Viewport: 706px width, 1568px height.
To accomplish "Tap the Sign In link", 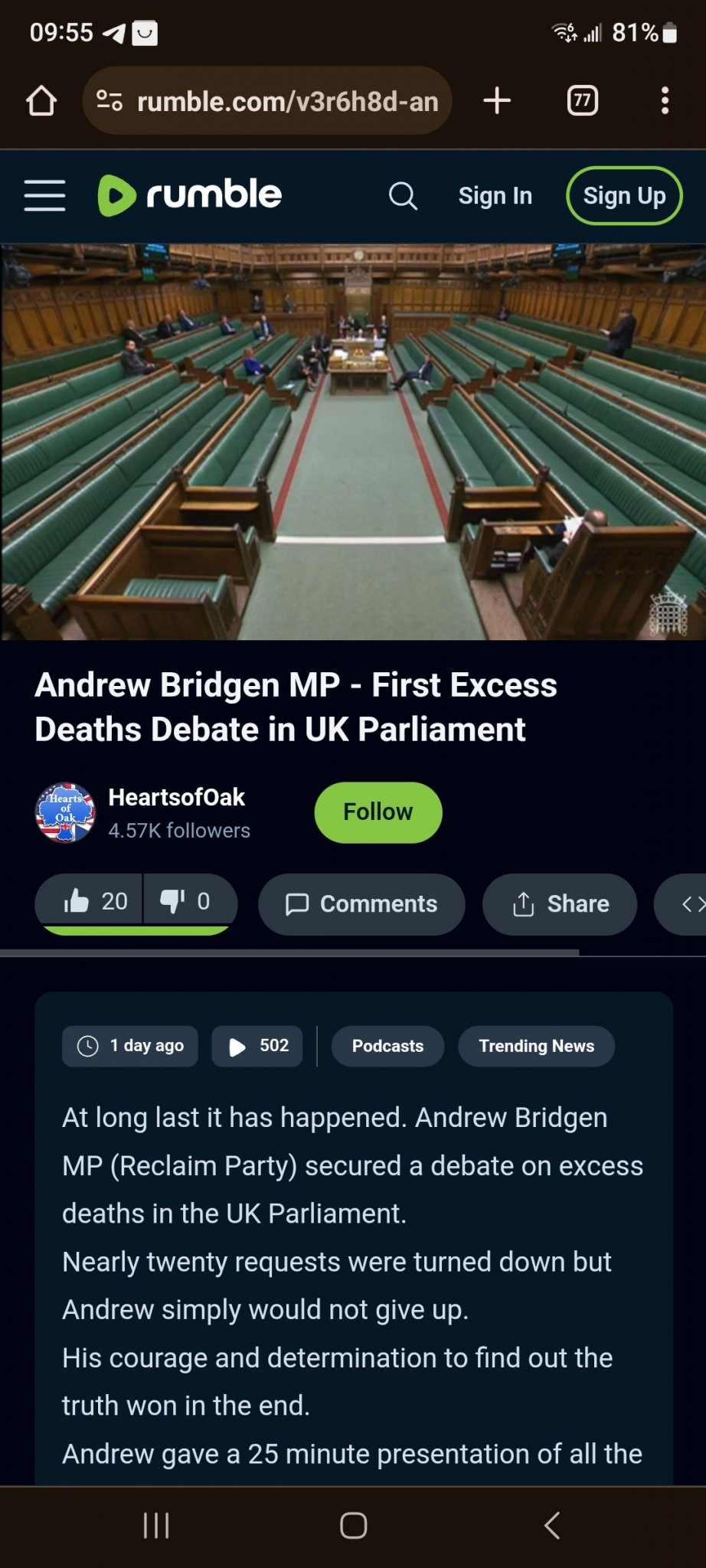I will tap(495, 196).
